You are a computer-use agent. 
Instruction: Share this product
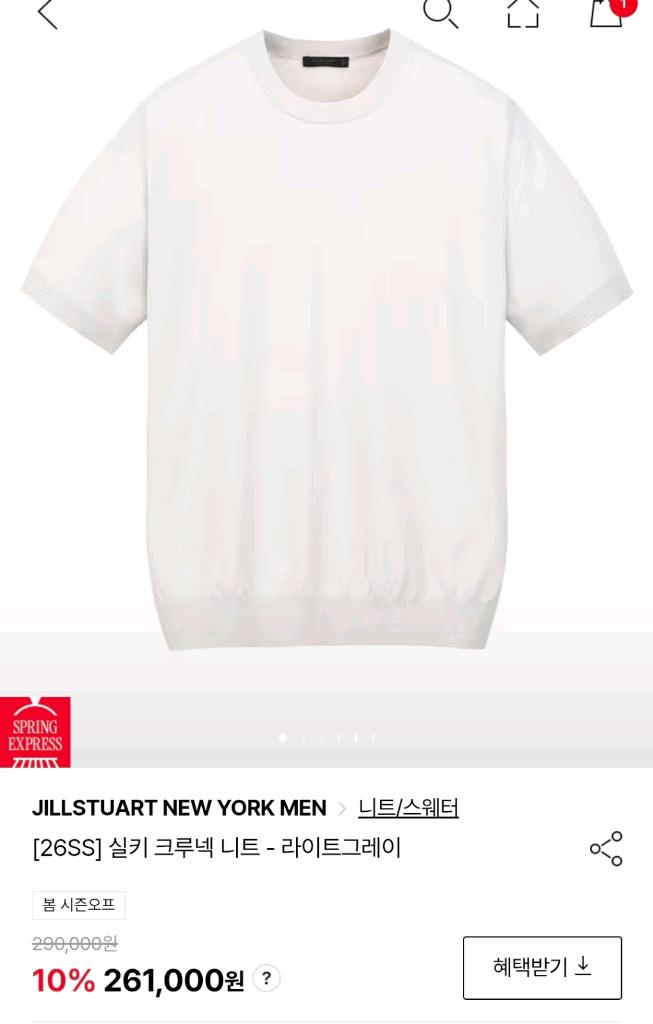click(x=606, y=849)
